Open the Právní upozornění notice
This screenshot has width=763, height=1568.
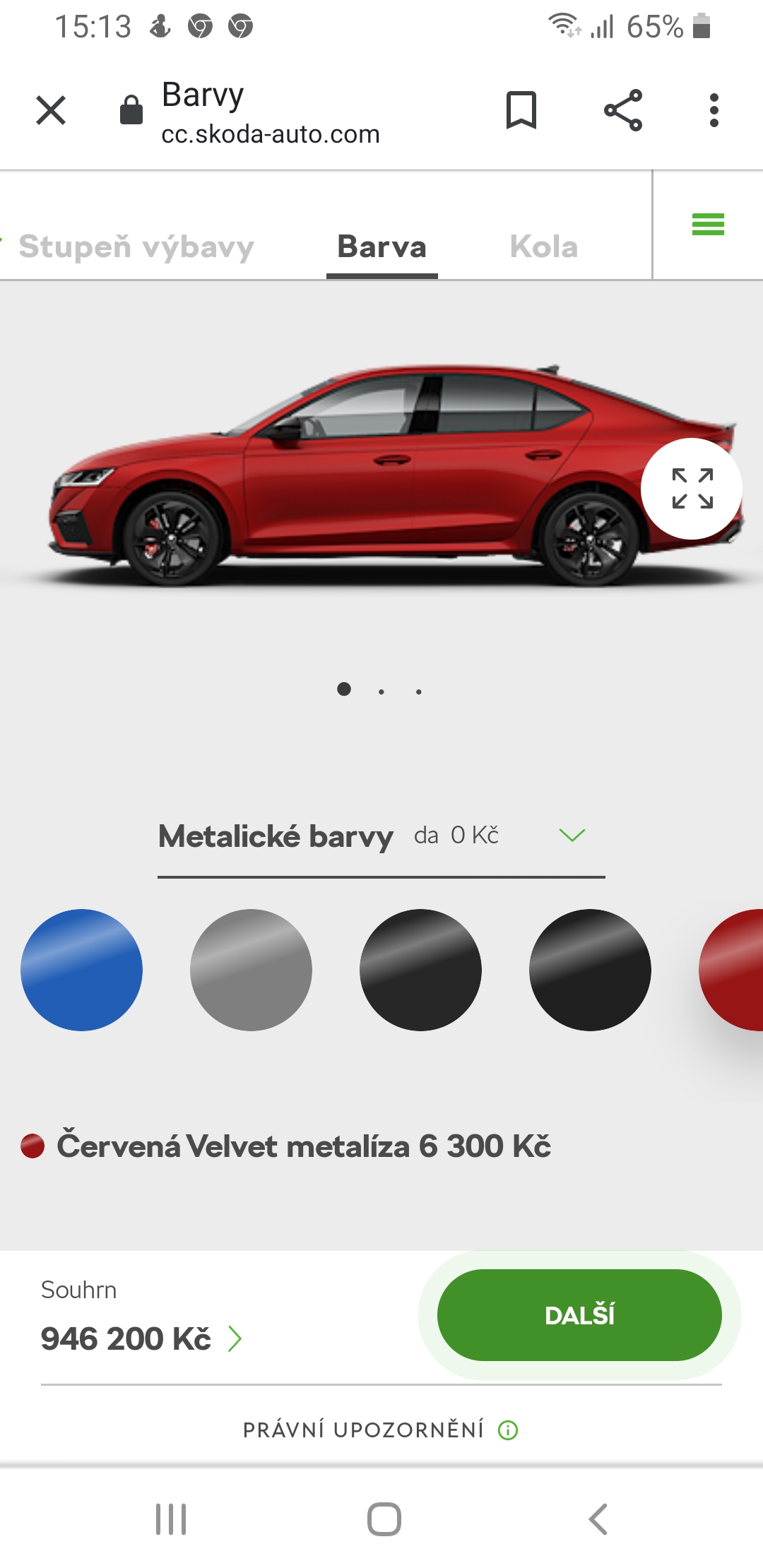point(380,1430)
